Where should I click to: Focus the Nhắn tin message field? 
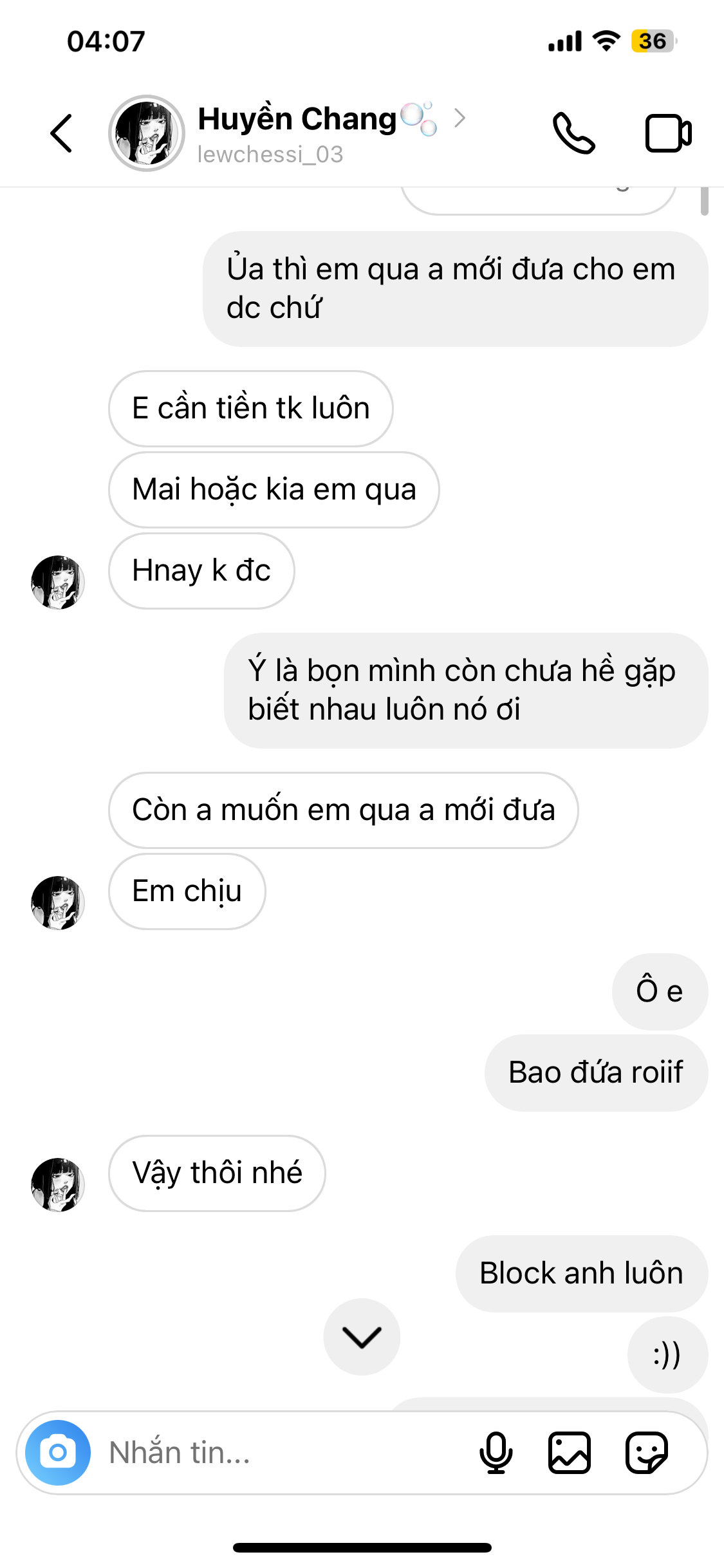[283, 1453]
